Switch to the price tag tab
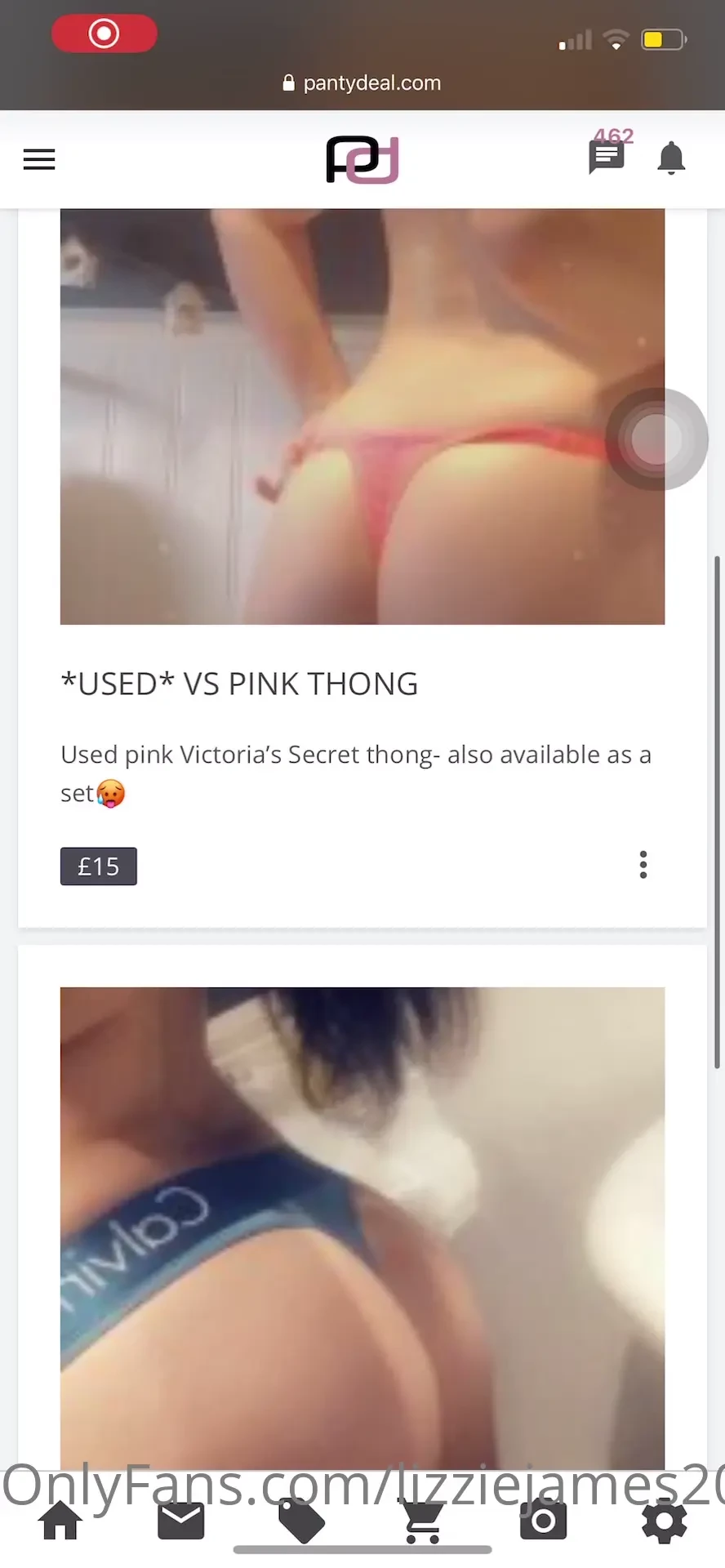 click(301, 1522)
